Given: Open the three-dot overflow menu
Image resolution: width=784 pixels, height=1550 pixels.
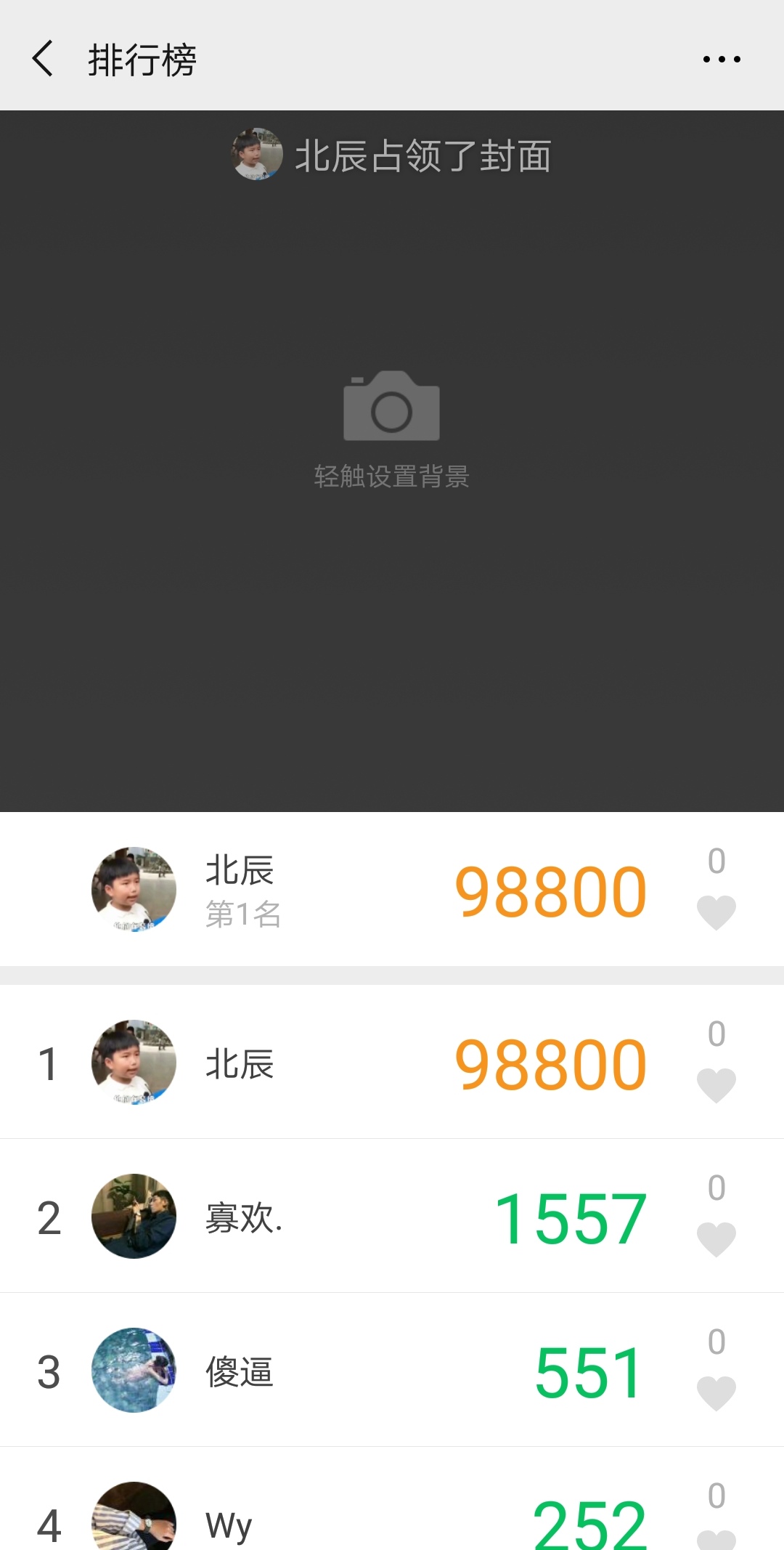Looking at the screenshot, I should click(x=722, y=59).
